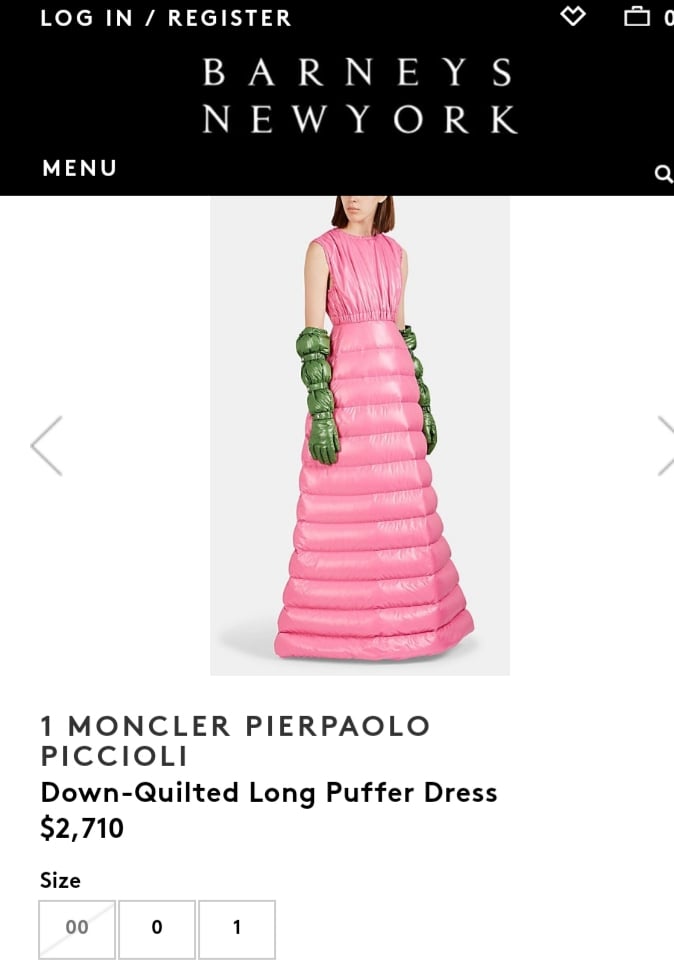Open the Log In / Register link
The height and width of the screenshot is (975, 674).
[166, 18]
